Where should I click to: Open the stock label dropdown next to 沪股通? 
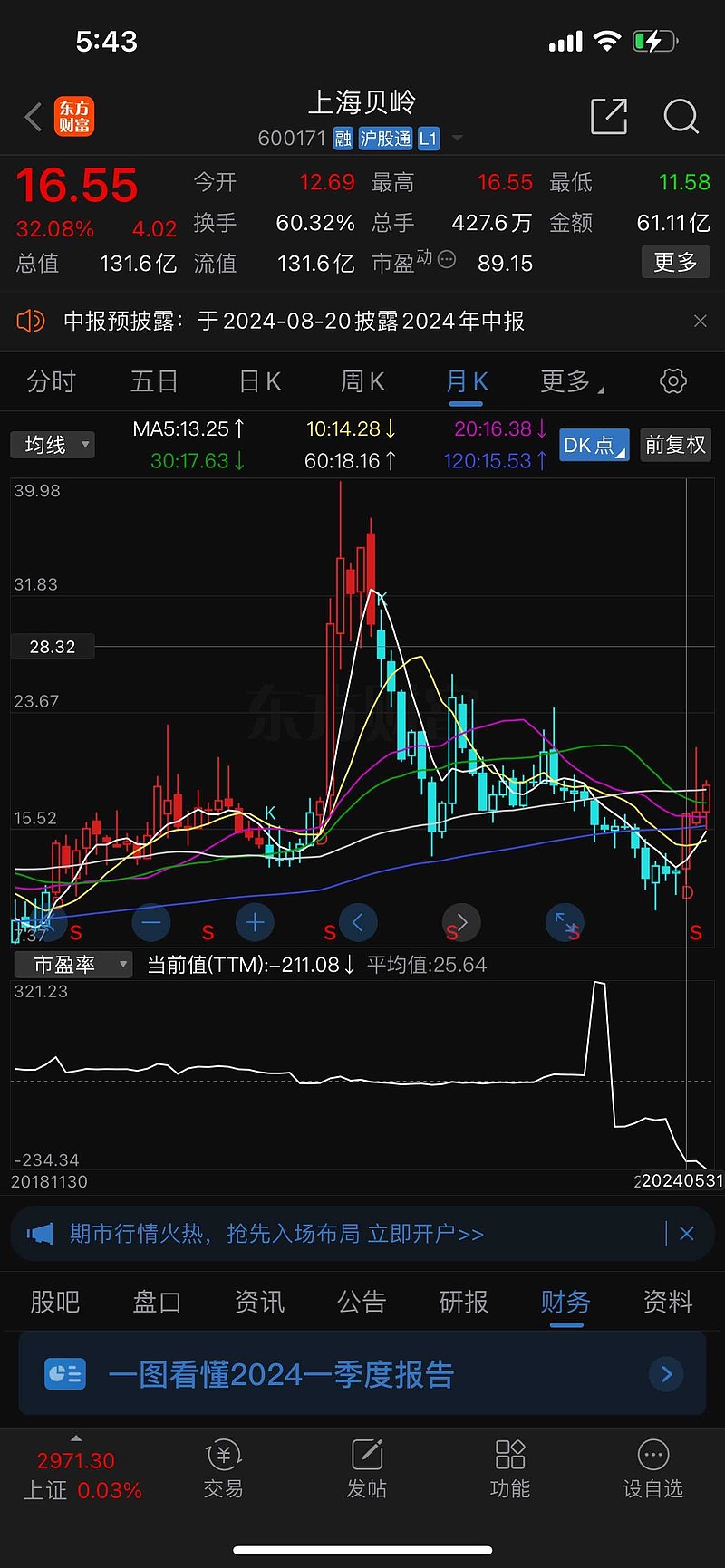click(x=458, y=138)
